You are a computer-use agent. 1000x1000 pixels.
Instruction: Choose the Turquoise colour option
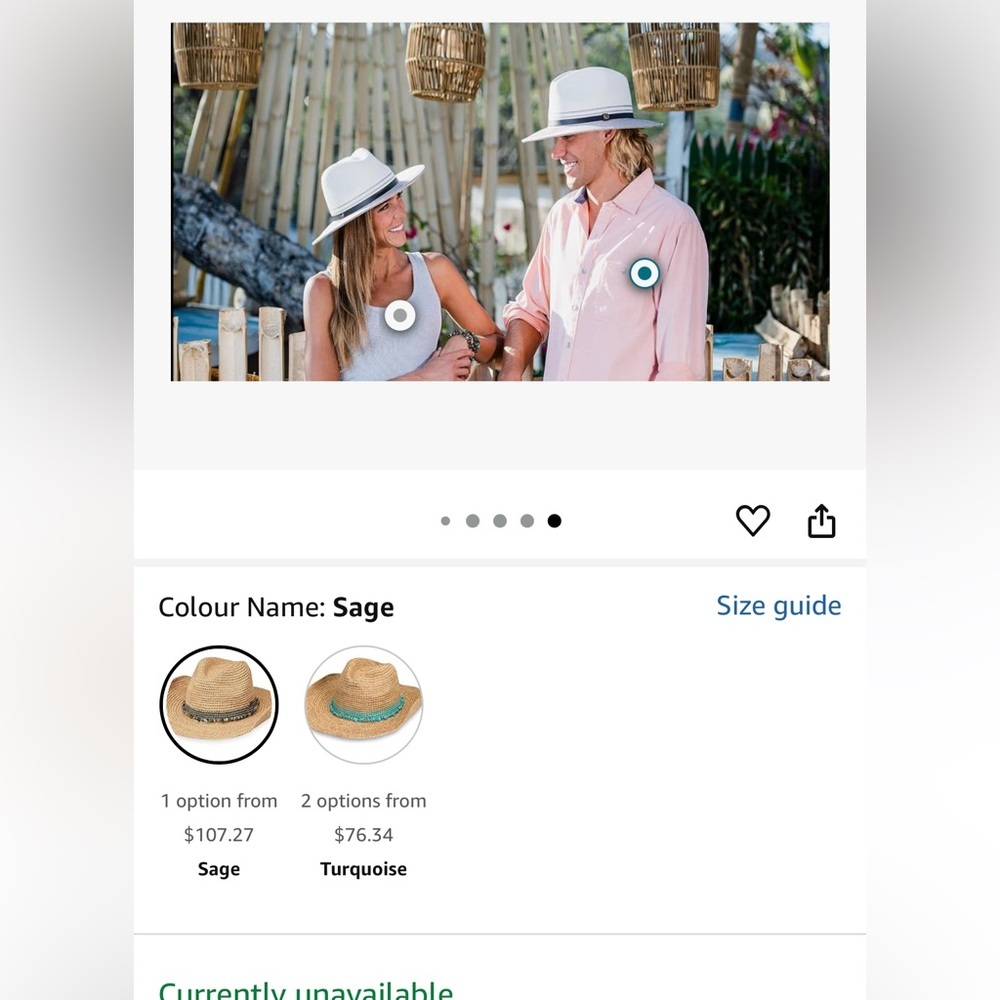click(x=363, y=705)
